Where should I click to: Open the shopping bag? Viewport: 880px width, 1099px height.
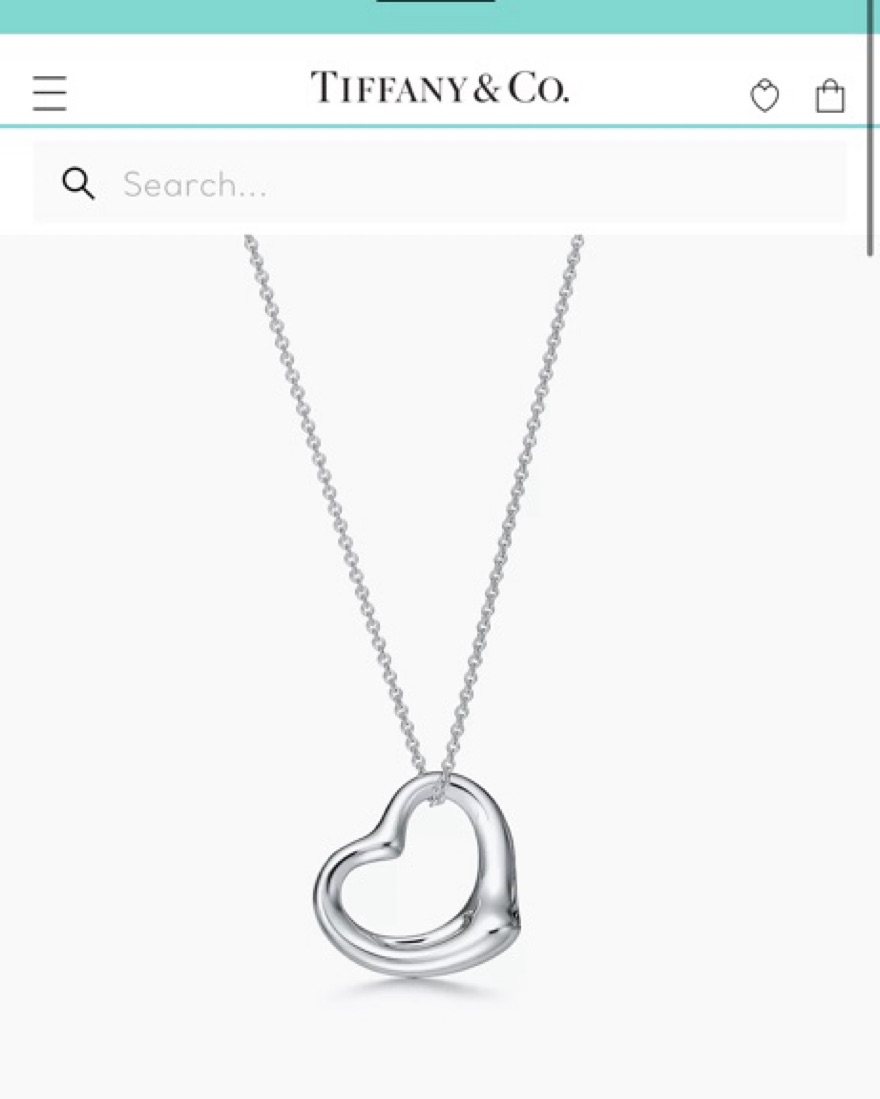830,96
